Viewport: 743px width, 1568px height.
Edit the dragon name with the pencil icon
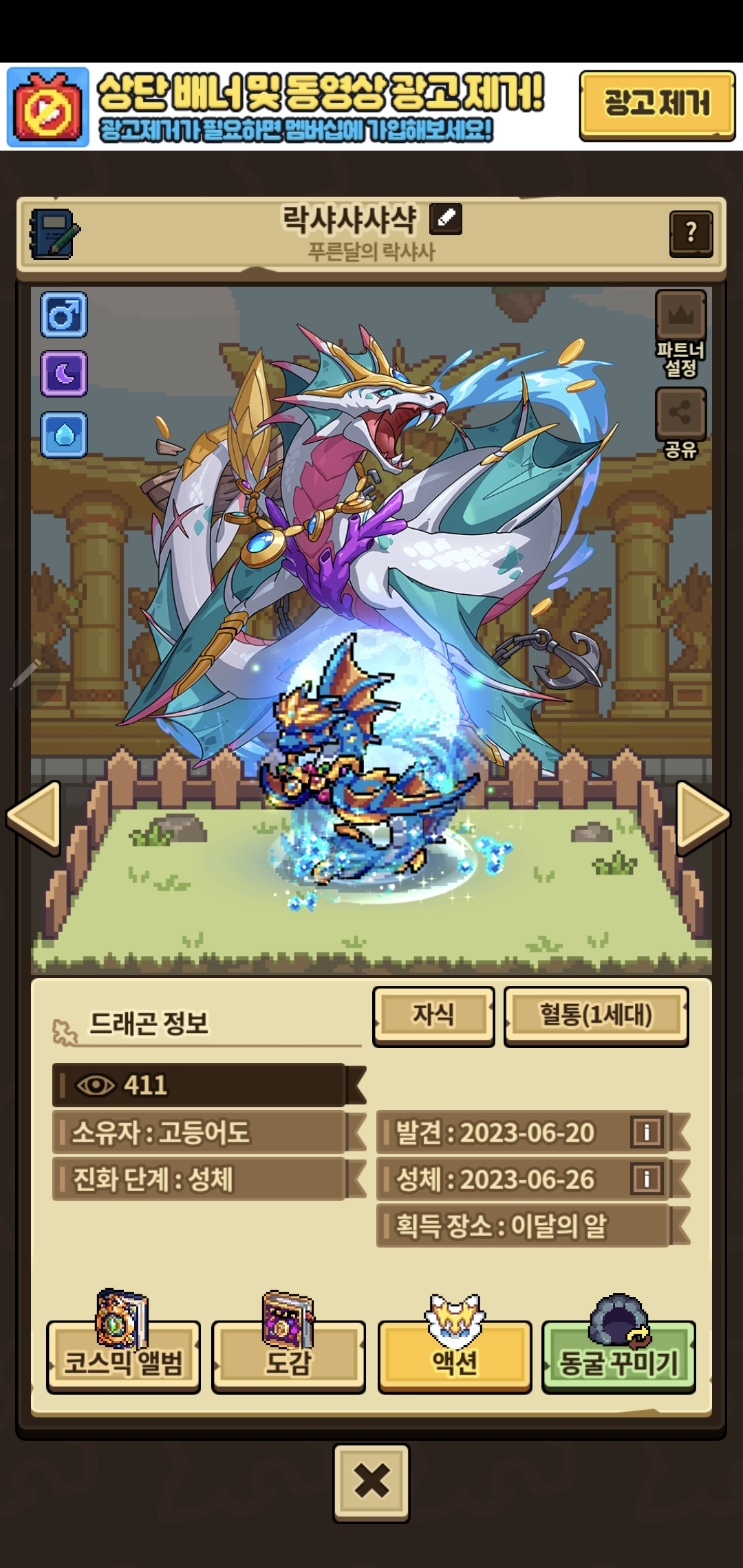446,219
